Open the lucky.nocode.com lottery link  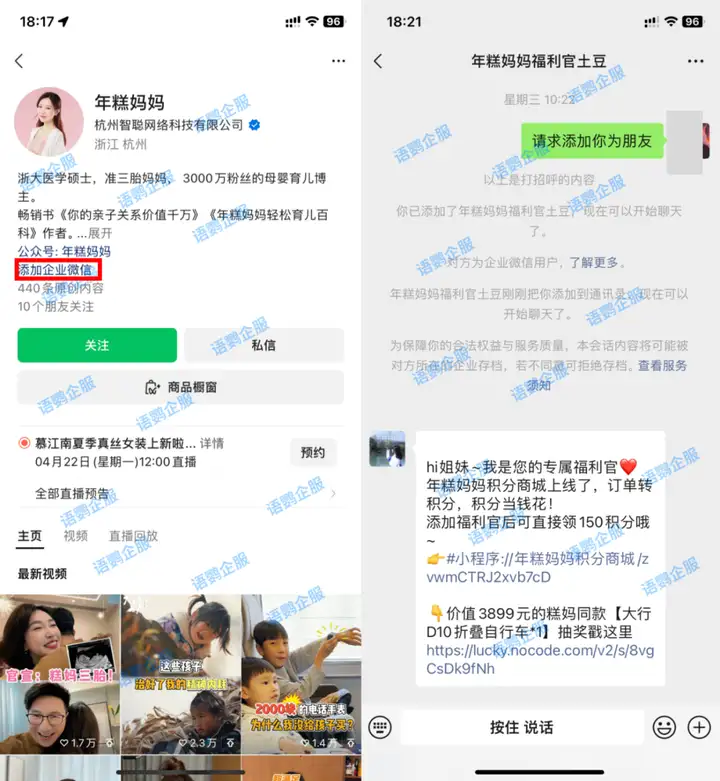click(x=540, y=659)
